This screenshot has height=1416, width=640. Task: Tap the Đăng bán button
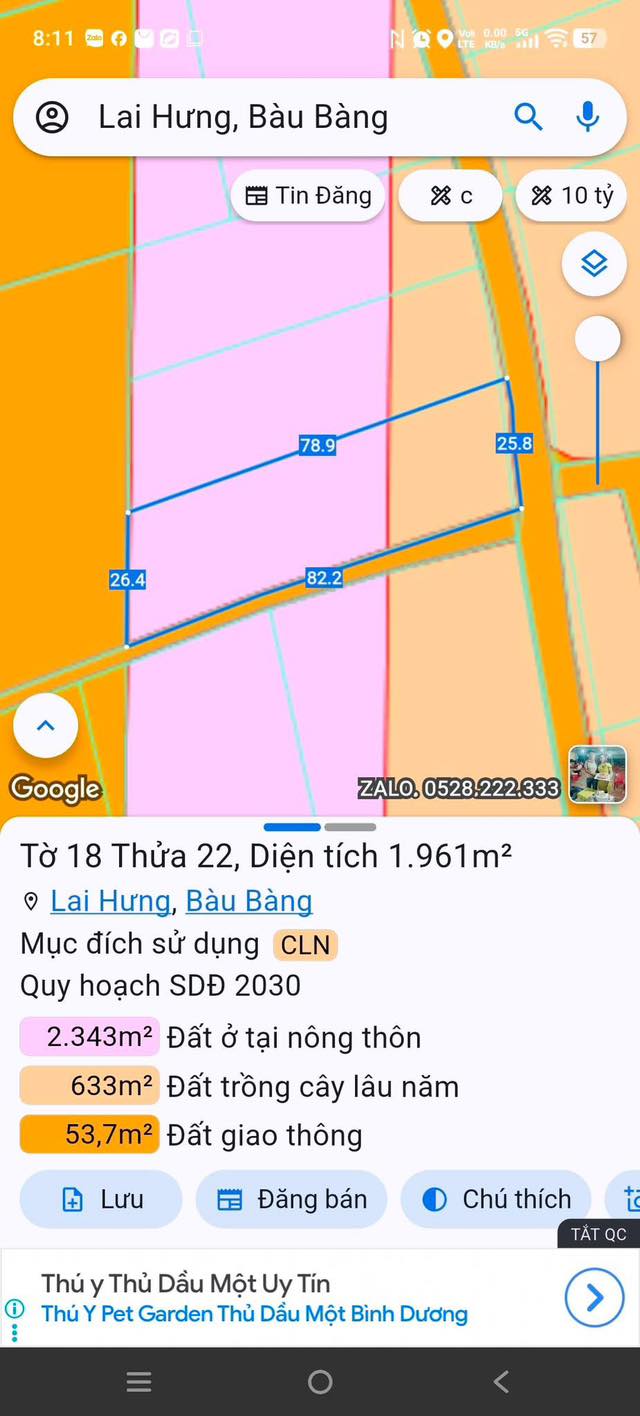point(291,1199)
